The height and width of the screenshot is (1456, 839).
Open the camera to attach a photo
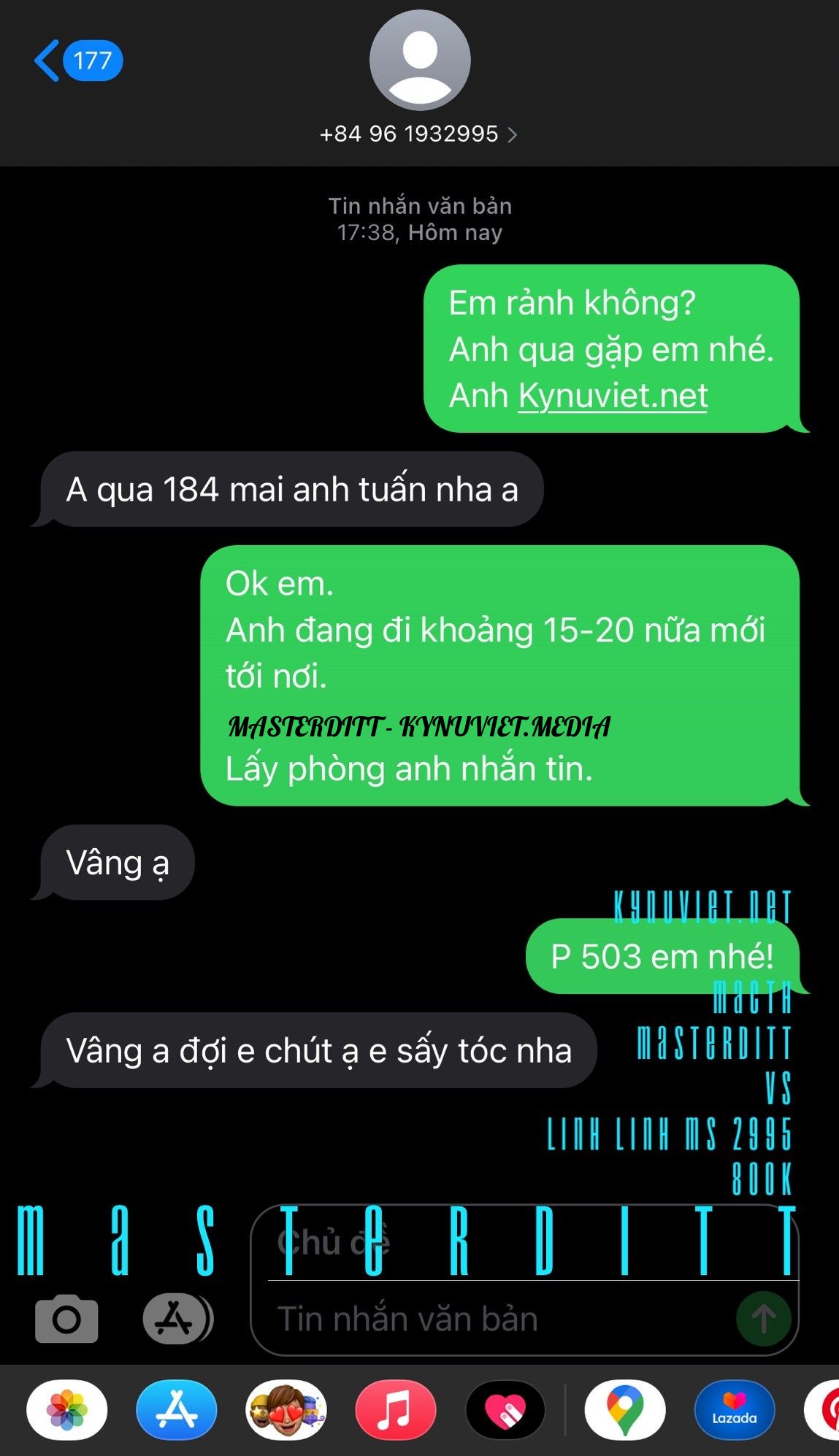pyautogui.click(x=66, y=1319)
